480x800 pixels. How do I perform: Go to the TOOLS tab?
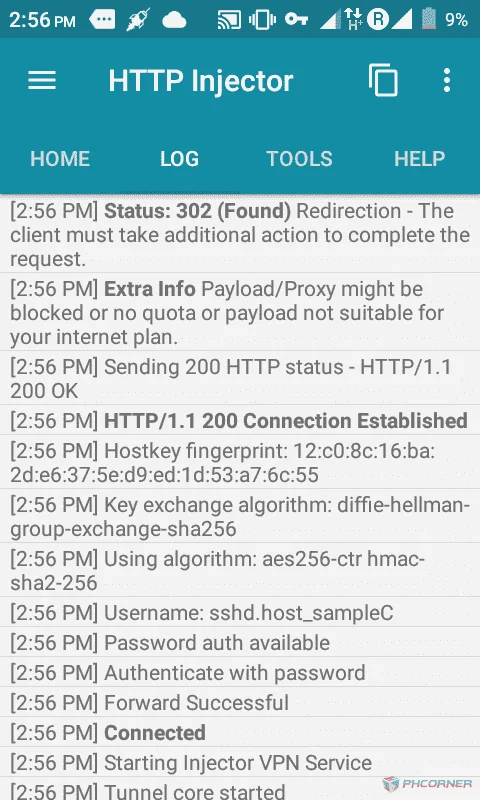tap(299, 159)
